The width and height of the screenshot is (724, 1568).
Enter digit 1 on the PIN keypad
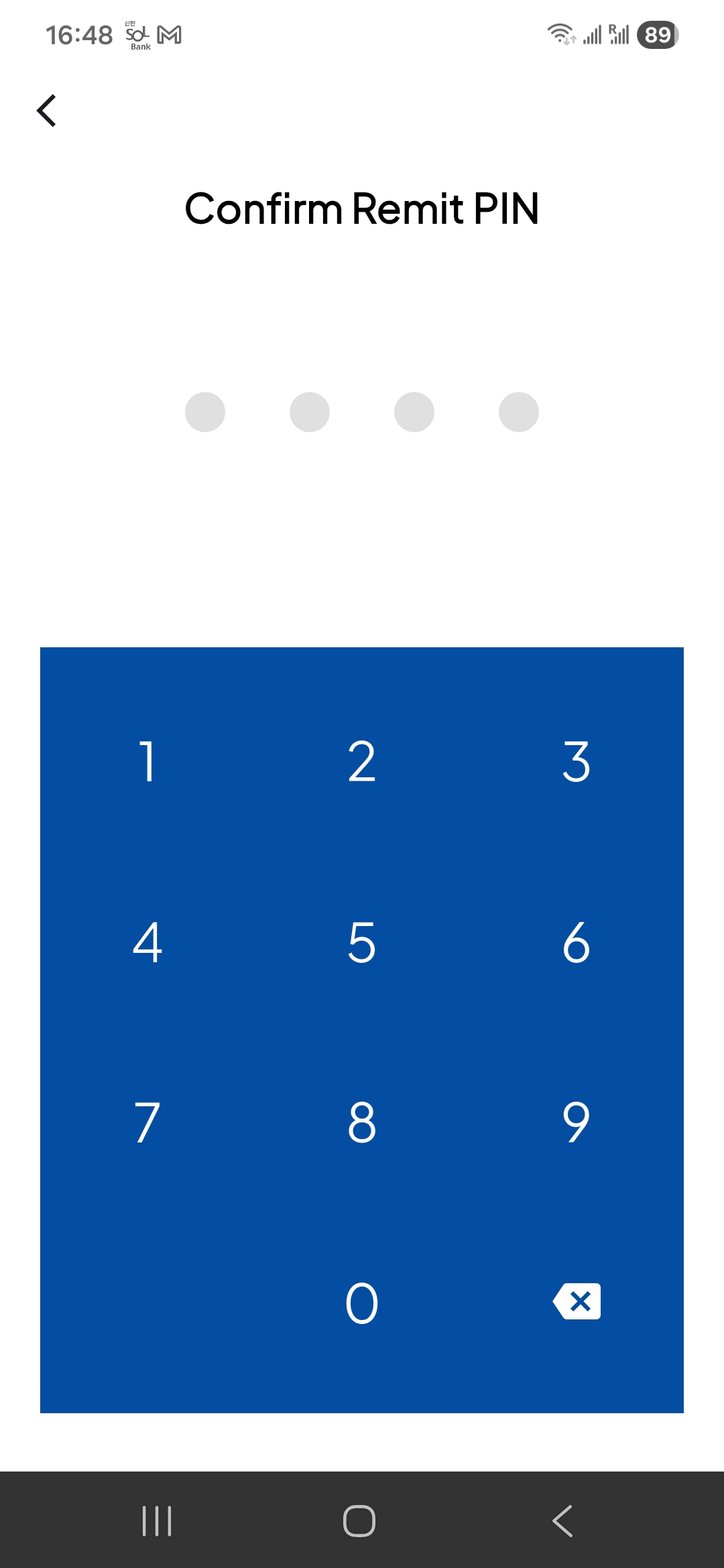147,762
